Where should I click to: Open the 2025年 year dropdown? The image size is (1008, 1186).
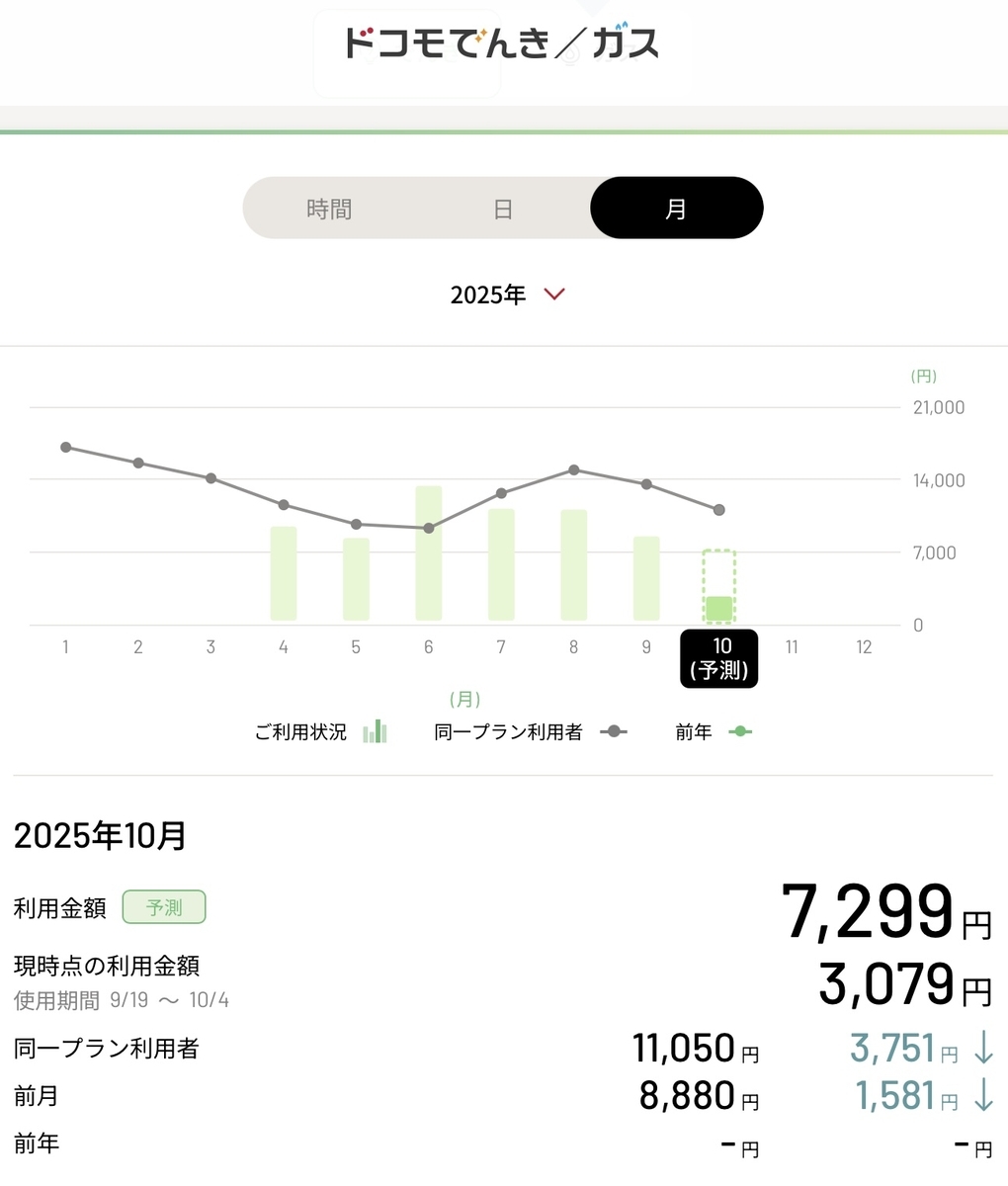coord(507,295)
